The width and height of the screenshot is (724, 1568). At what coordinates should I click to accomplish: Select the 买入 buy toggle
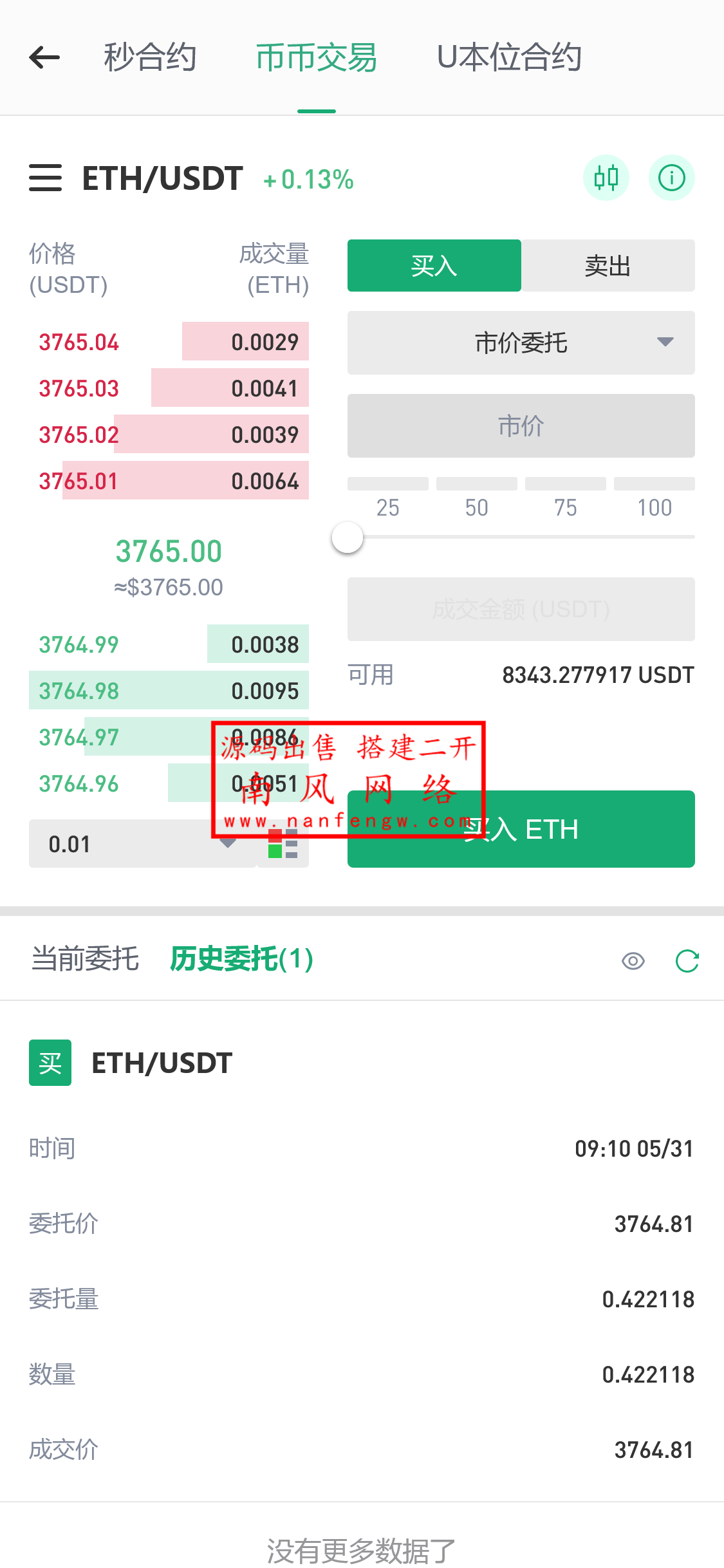(433, 265)
